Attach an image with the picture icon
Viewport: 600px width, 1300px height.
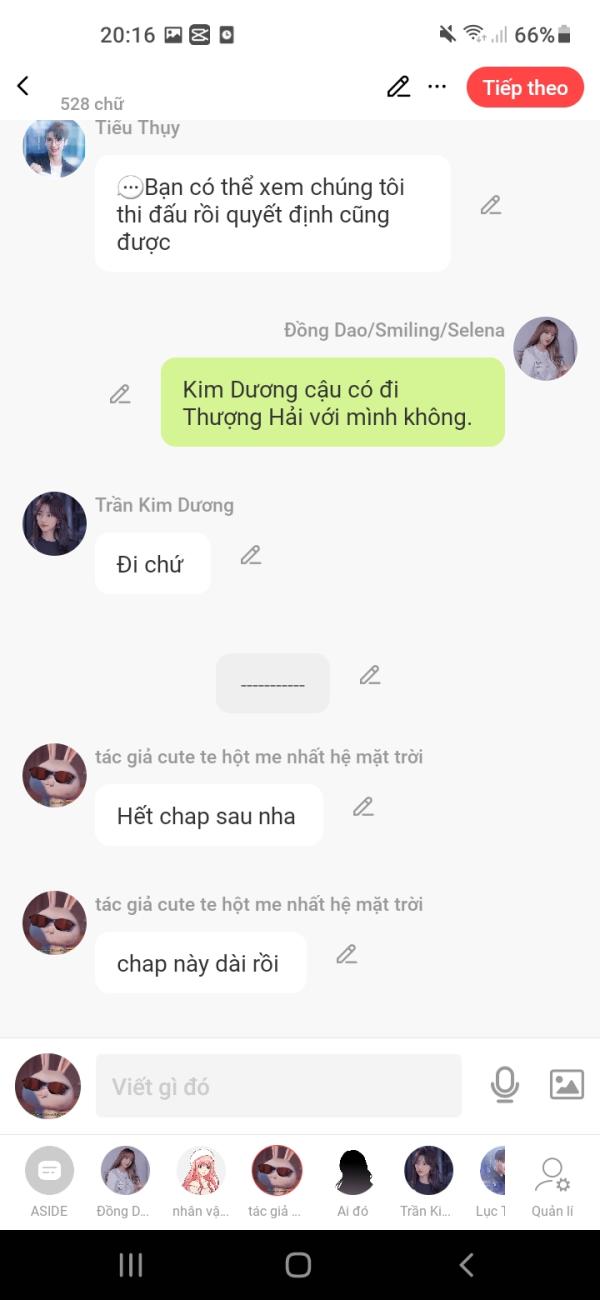[x=567, y=1085]
